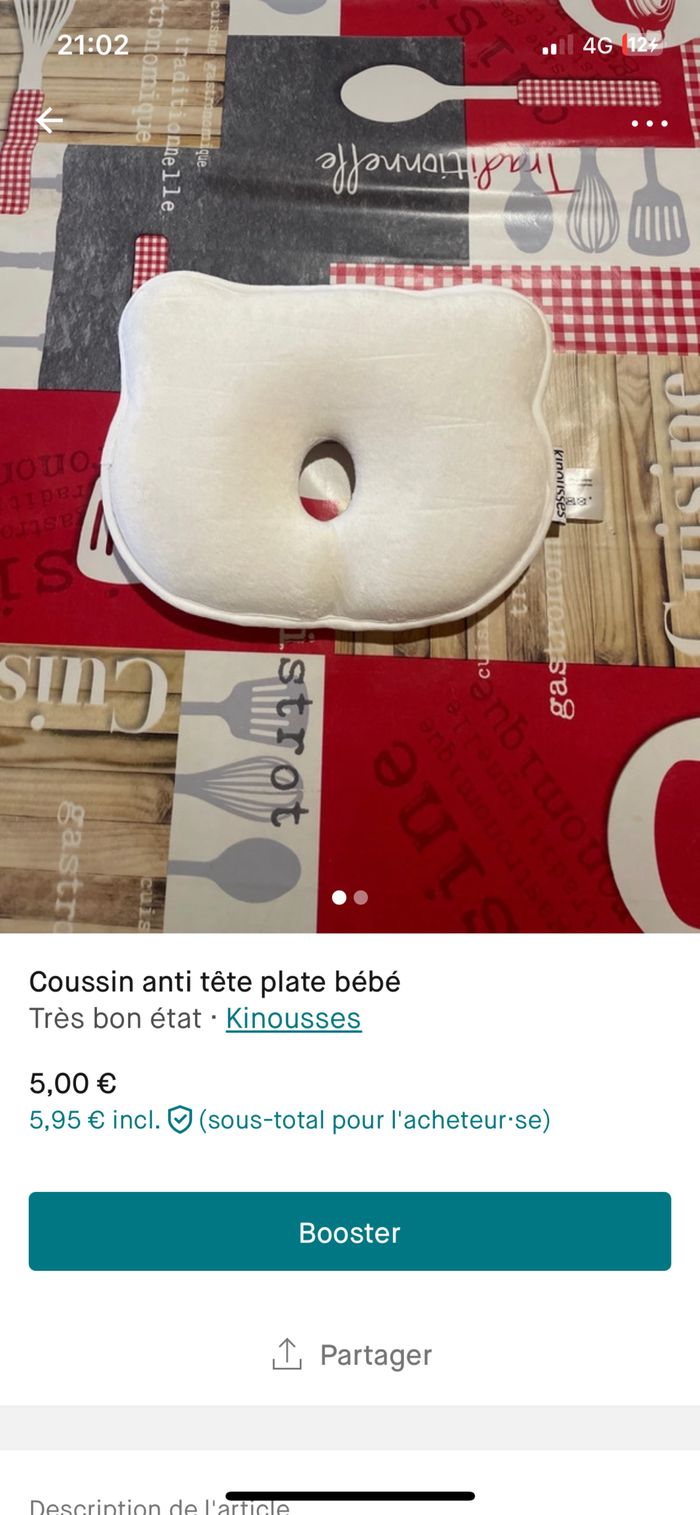
Task: View buyer subtotal 5,95 € incl. details
Action: tap(289, 1120)
